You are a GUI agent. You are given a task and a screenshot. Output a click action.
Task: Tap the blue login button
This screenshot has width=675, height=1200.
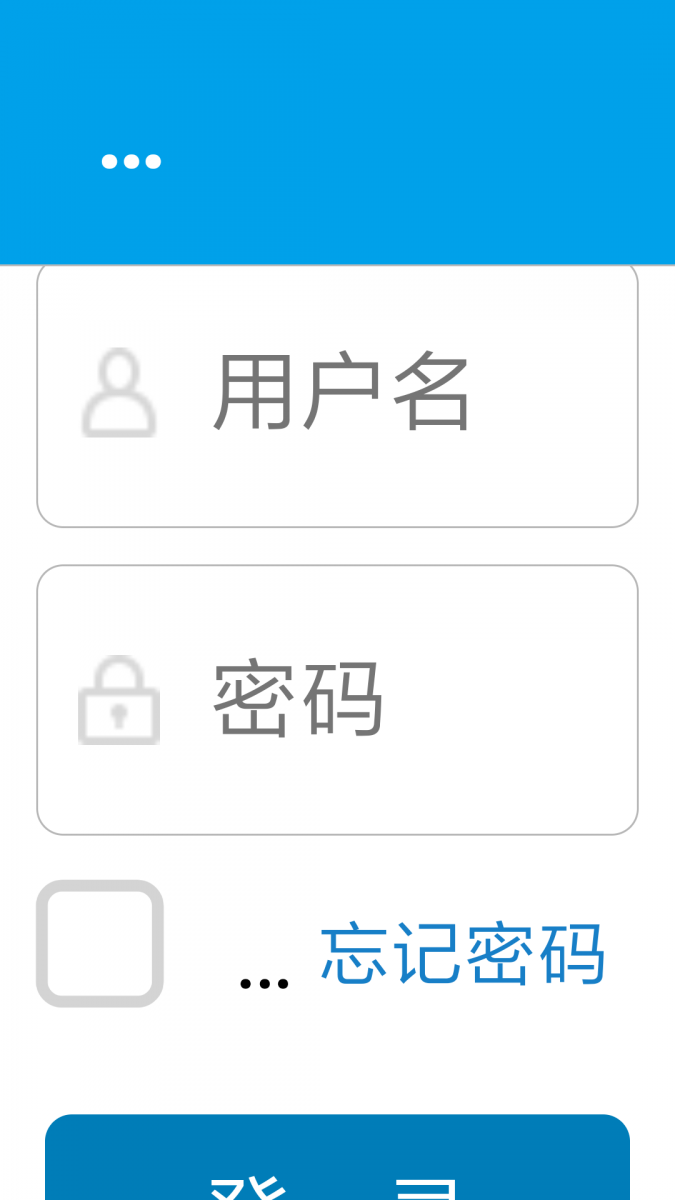[337, 1157]
